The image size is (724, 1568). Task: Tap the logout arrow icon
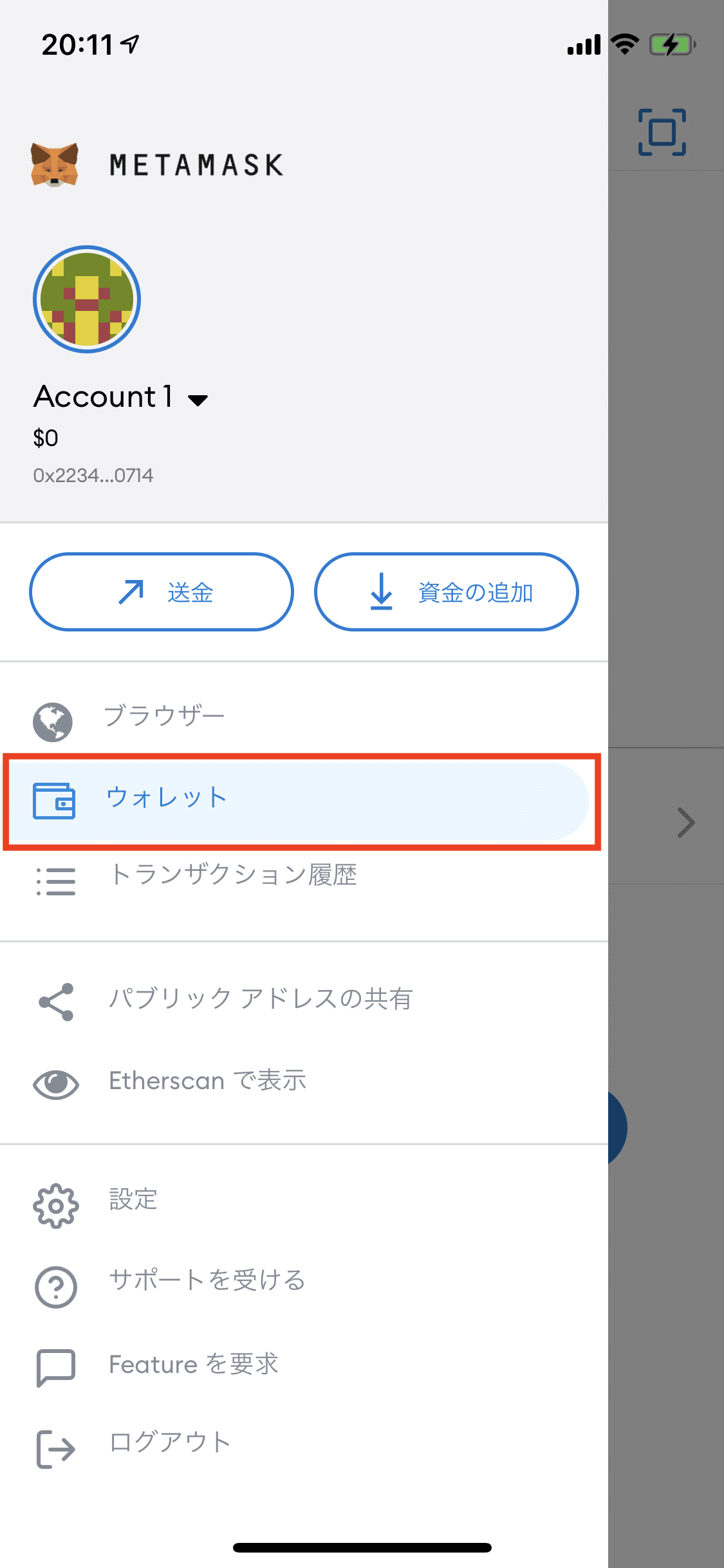point(56,1444)
